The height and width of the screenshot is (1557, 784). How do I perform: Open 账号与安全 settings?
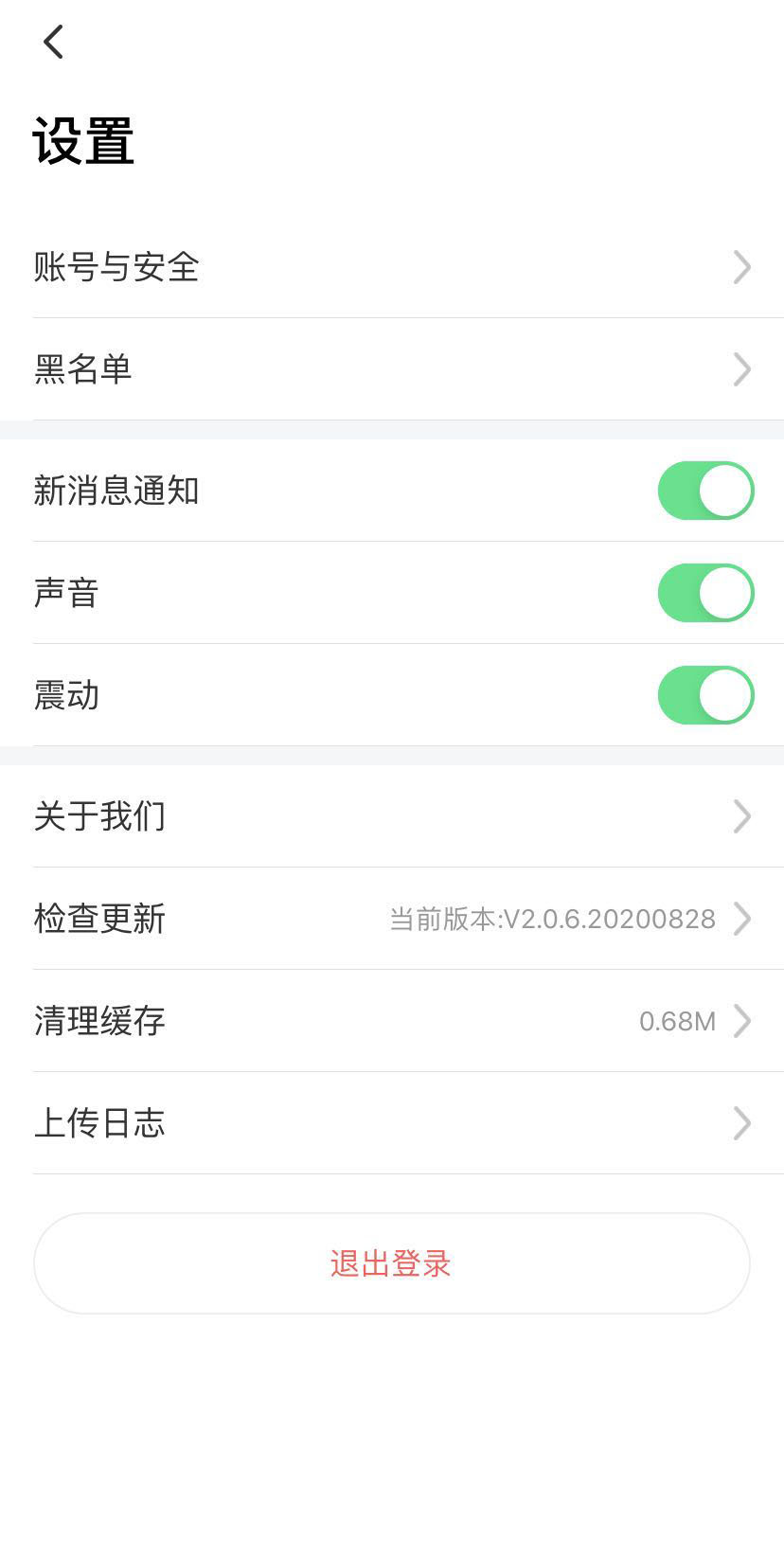point(392,267)
